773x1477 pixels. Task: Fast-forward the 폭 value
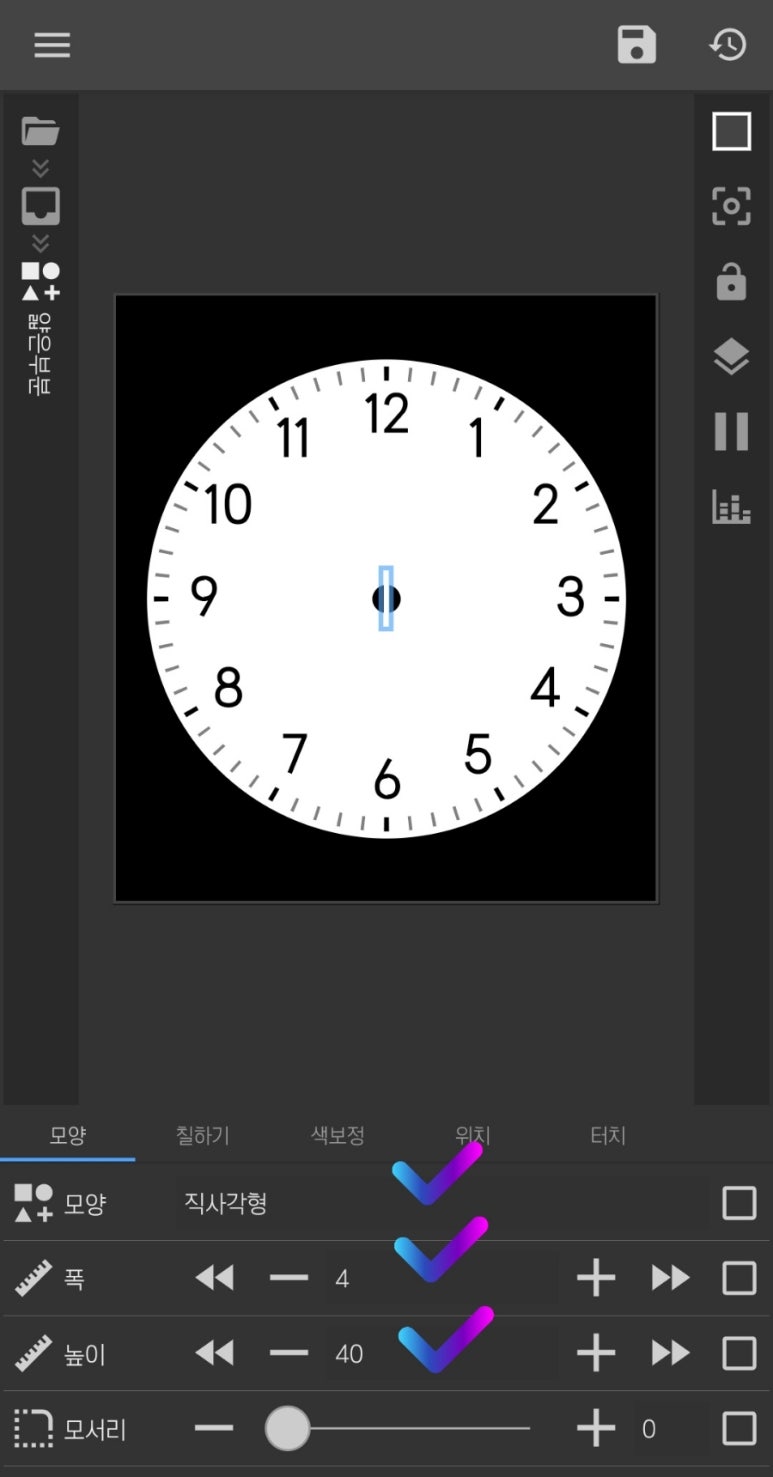(670, 1278)
